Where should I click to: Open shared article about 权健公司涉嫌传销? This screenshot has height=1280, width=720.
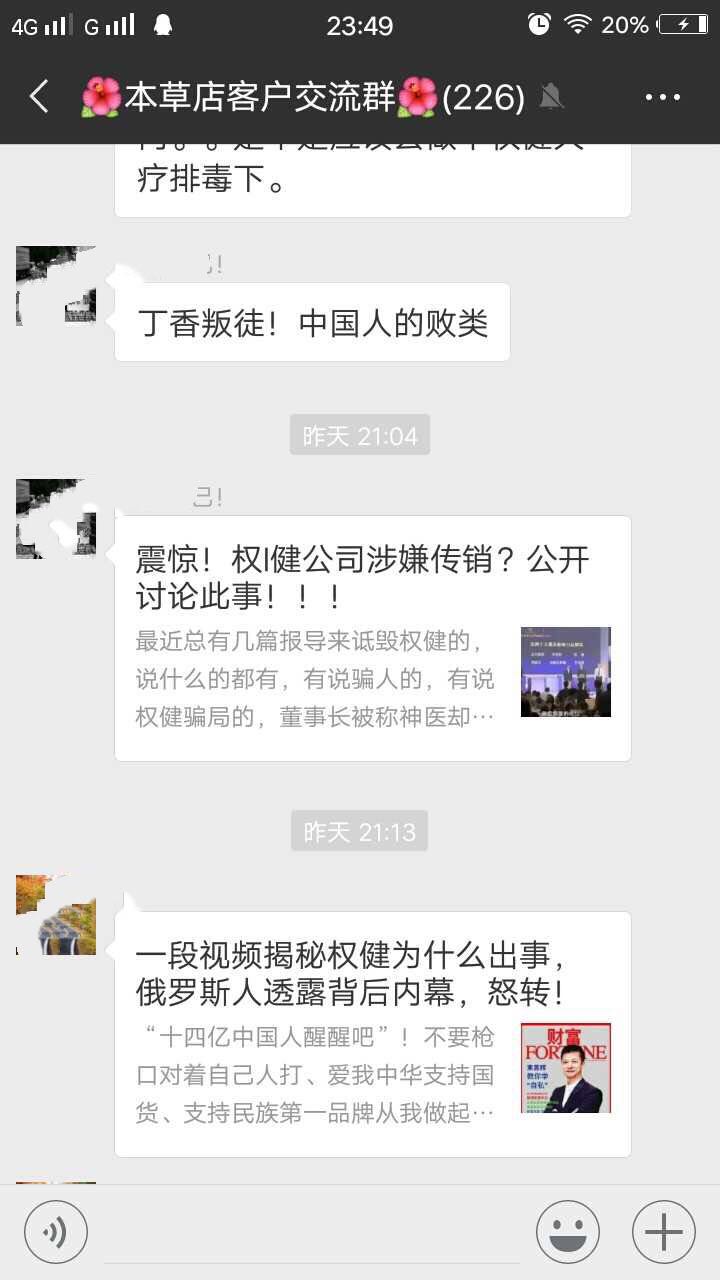(x=372, y=638)
